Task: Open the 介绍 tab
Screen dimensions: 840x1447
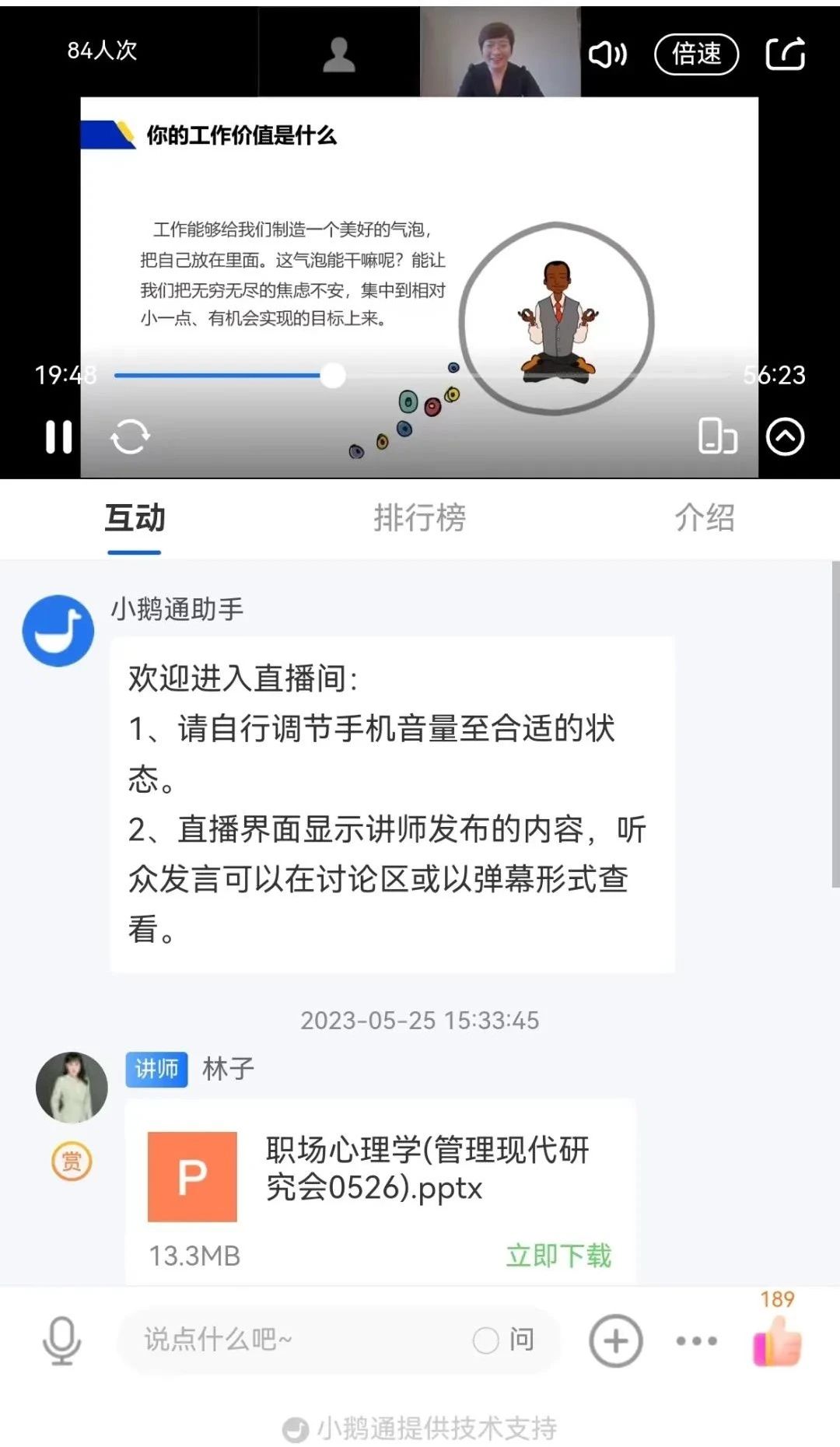Action: (x=704, y=518)
